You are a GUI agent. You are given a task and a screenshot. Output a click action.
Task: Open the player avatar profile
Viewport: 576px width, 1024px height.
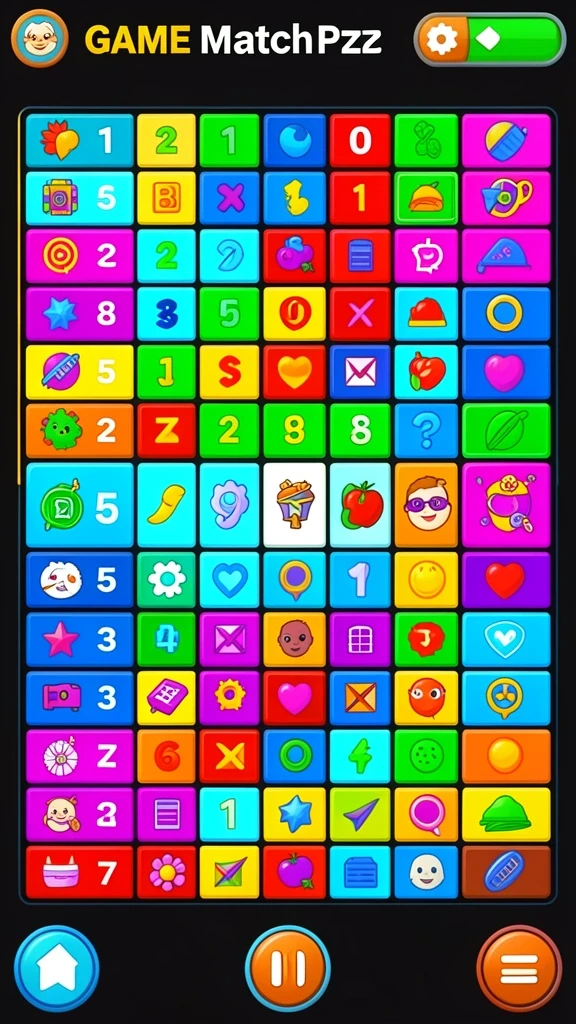click(40, 39)
